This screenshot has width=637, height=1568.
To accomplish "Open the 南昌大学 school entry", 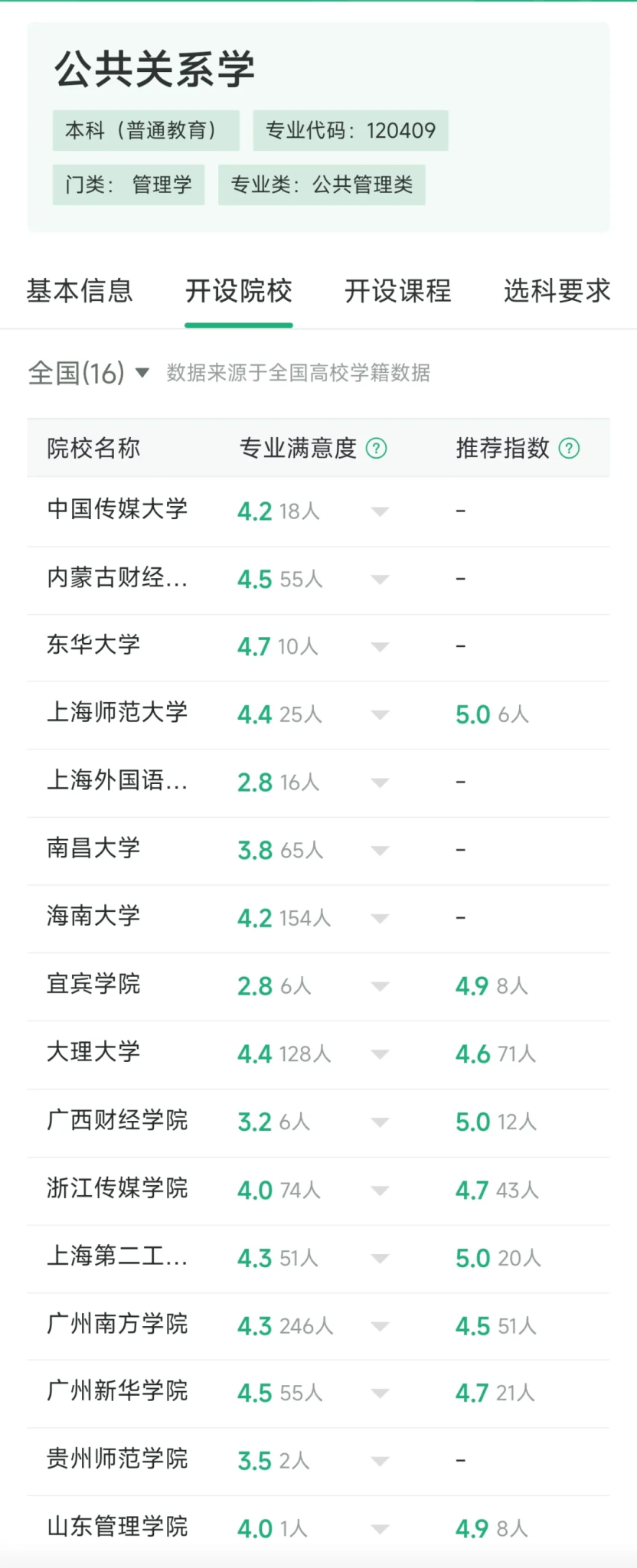I will 91,848.
